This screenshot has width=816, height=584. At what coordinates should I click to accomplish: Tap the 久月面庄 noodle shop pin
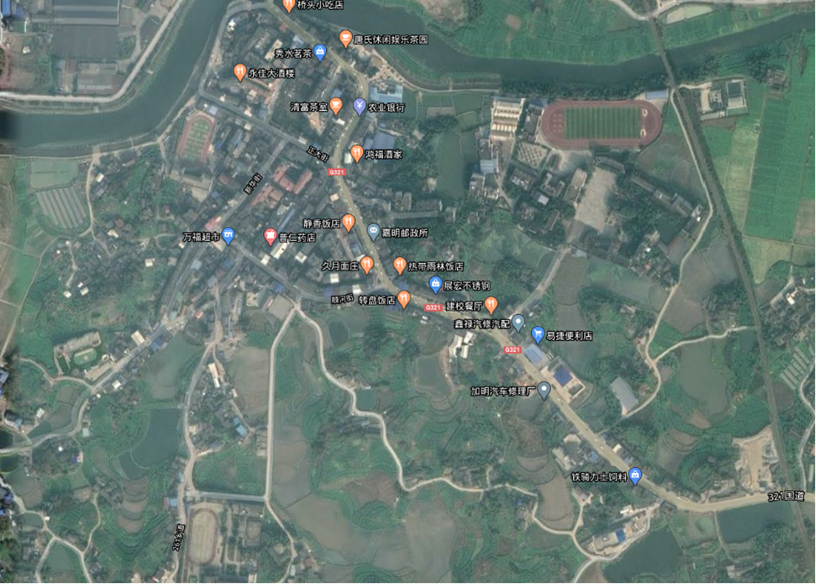click(x=367, y=265)
